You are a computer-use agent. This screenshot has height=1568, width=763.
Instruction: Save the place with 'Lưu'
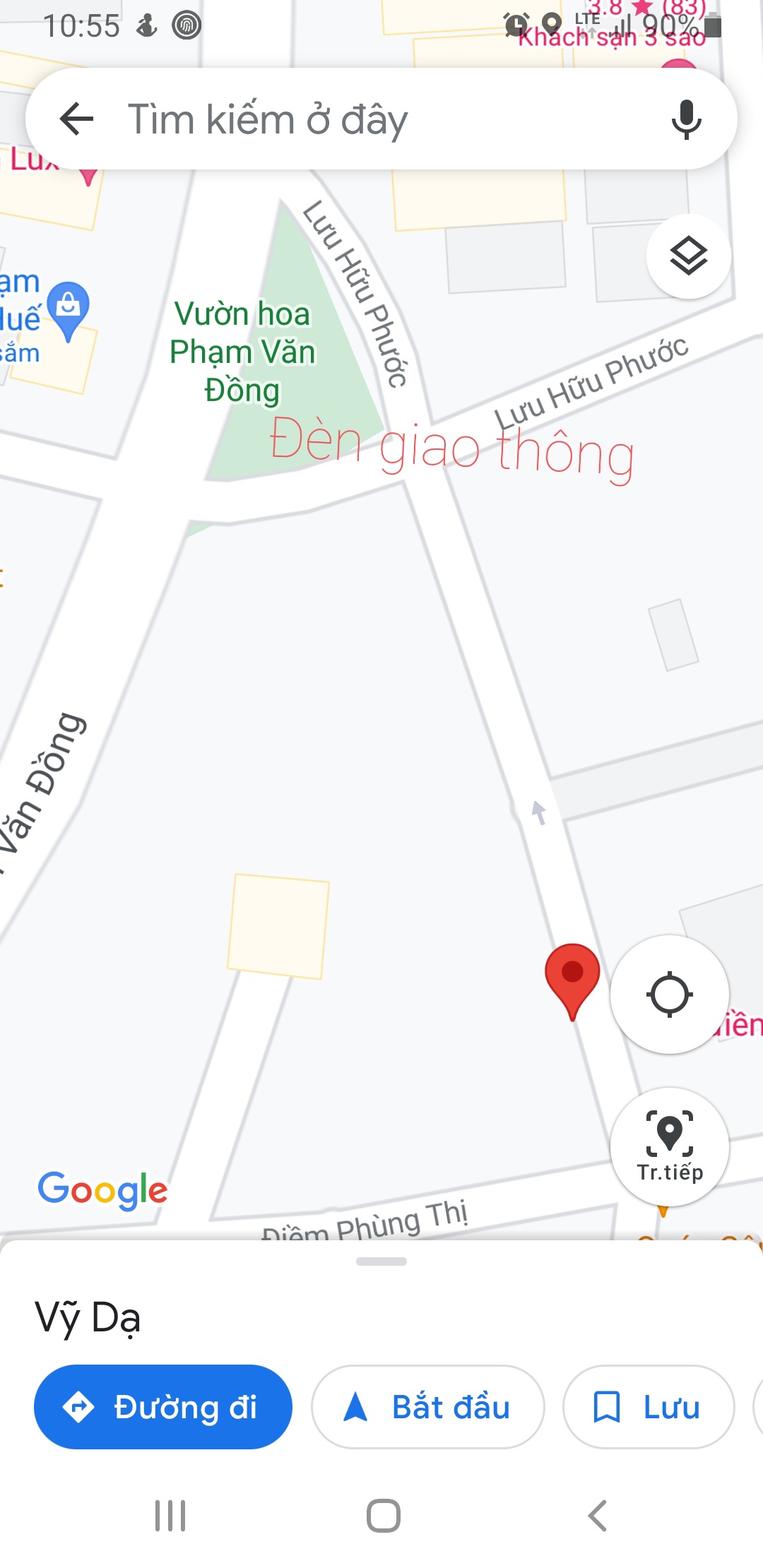coord(648,1407)
